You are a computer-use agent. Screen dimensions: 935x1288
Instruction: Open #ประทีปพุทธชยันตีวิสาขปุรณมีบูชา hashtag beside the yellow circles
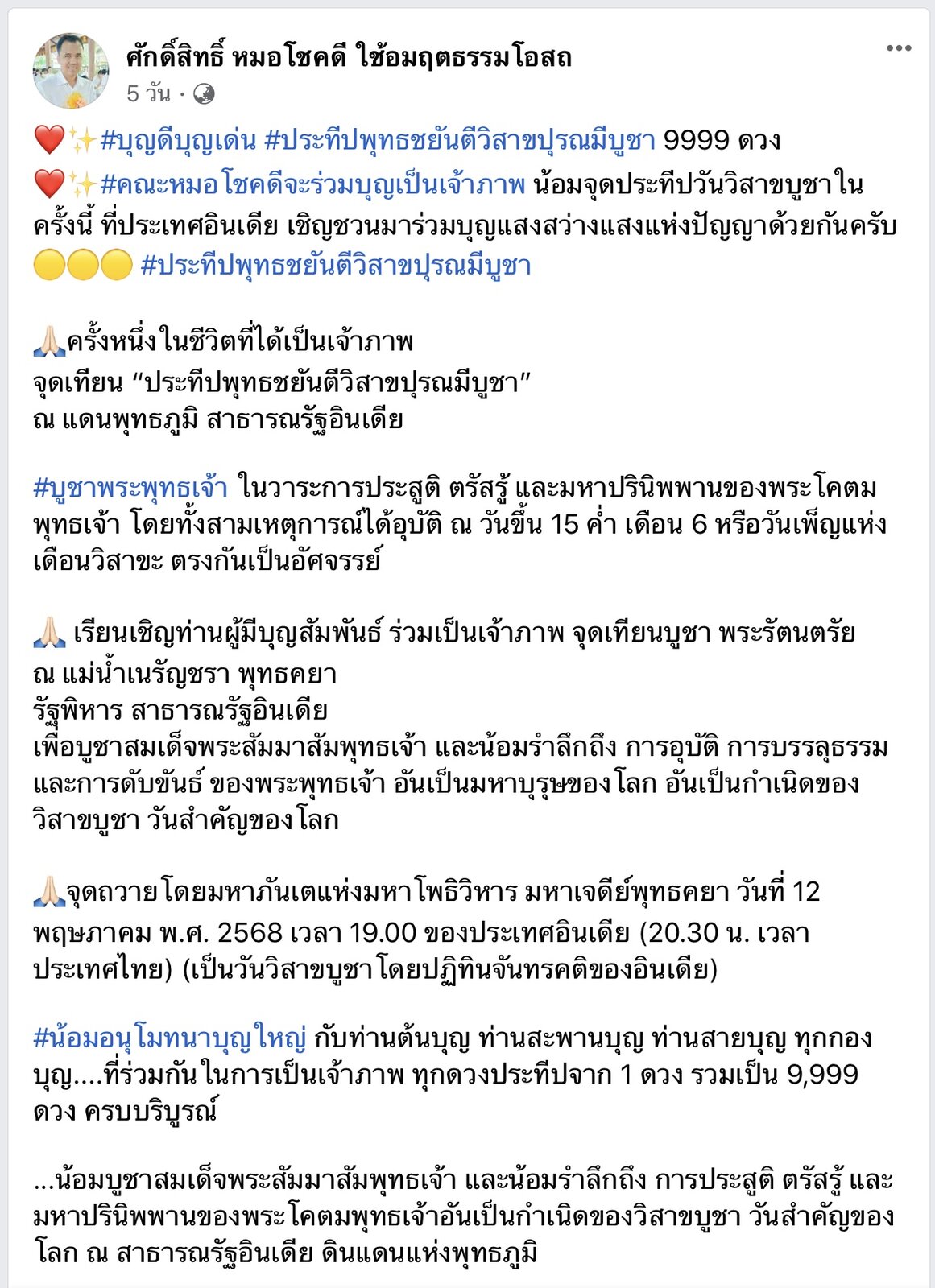pyautogui.click(x=336, y=266)
